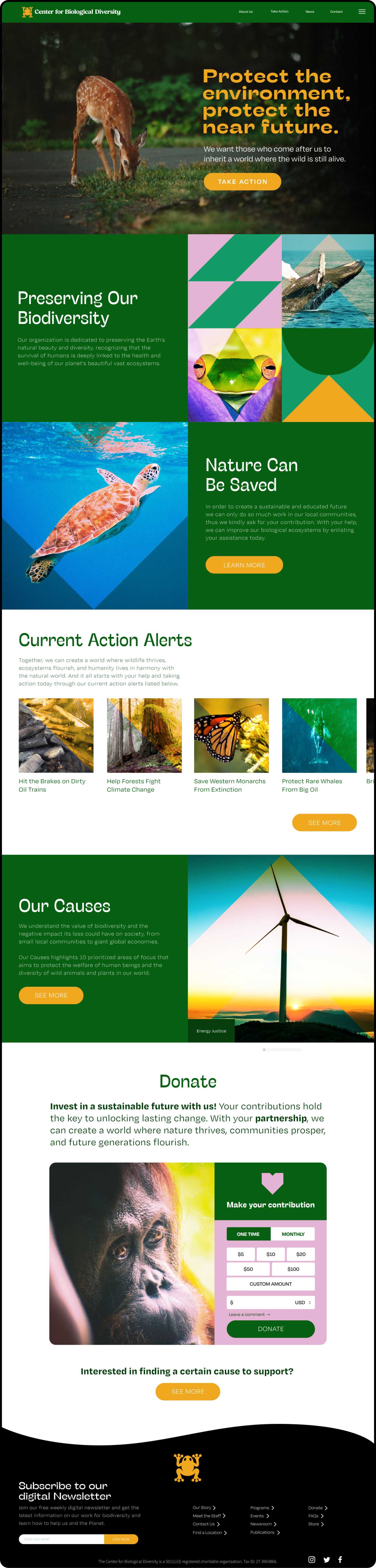
Task: Open Meet the Staff footer link
Action: pyautogui.click(x=209, y=1516)
